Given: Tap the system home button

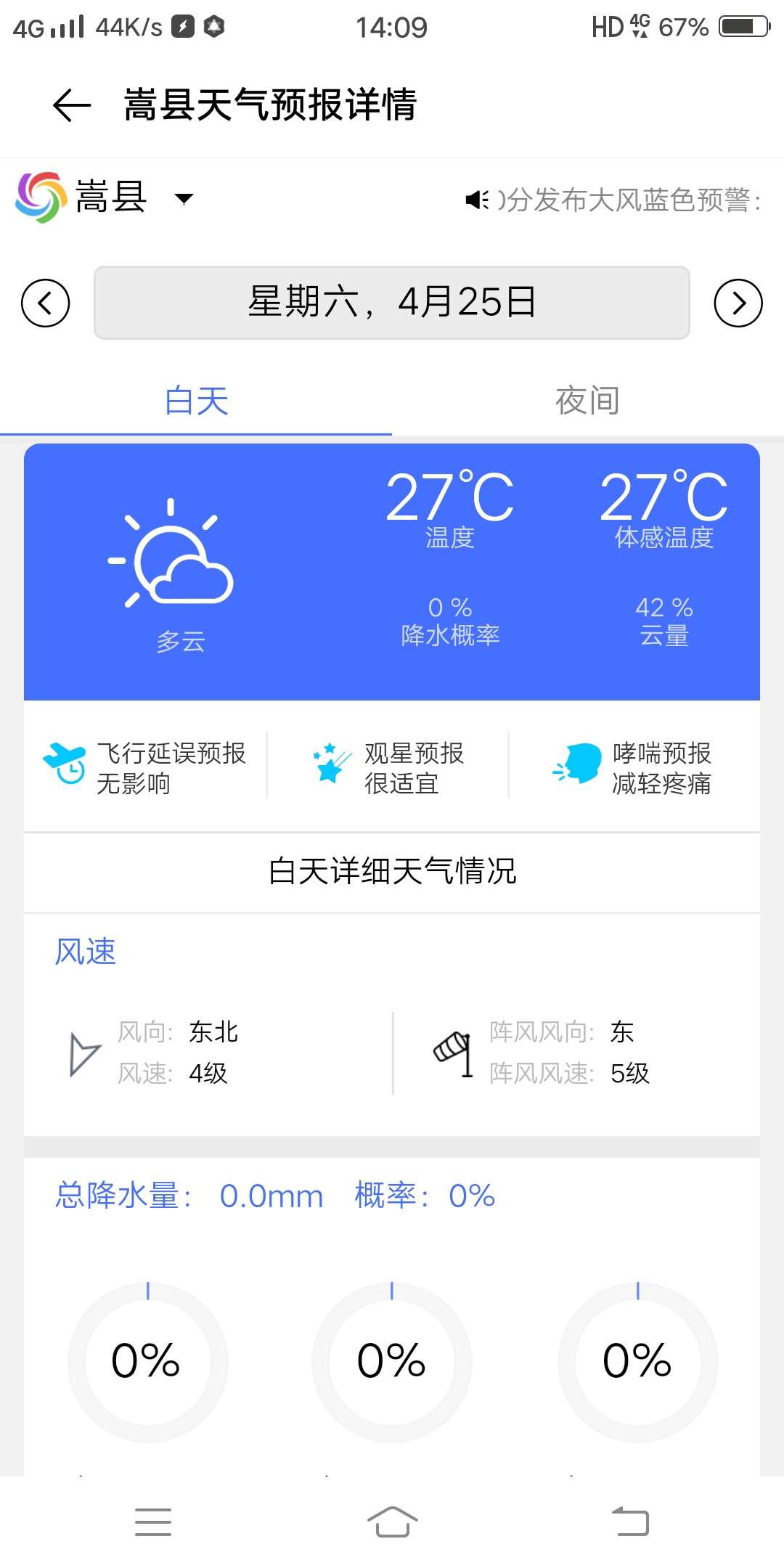Looking at the screenshot, I should point(392,1522).
